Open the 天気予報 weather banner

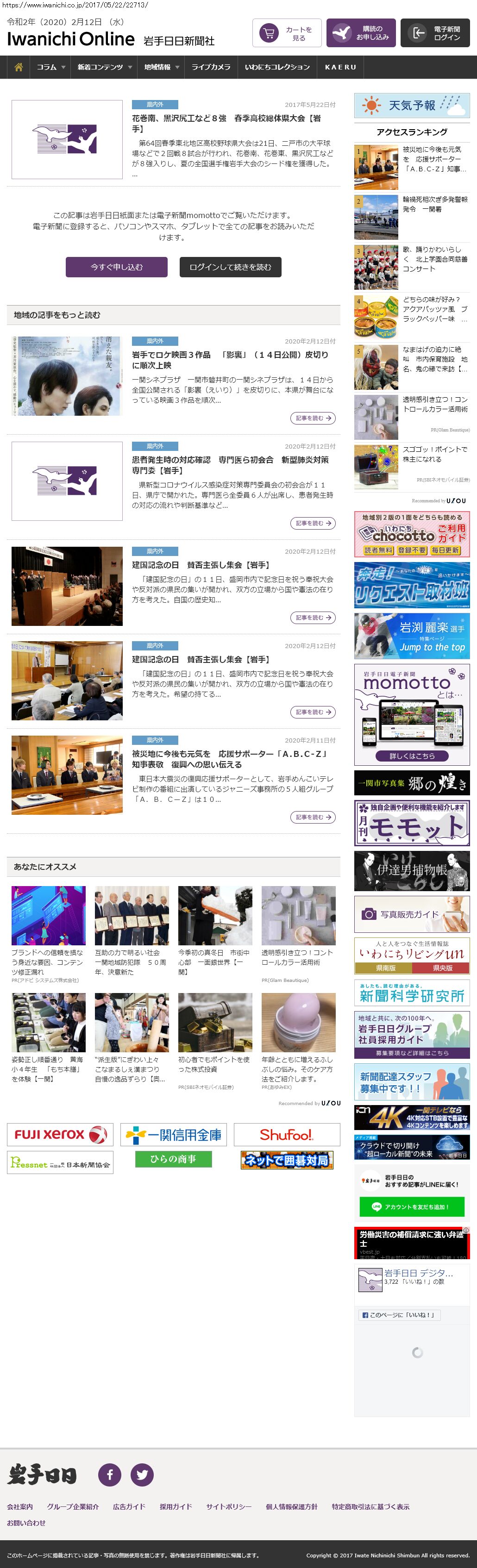(x=412, y=105)
